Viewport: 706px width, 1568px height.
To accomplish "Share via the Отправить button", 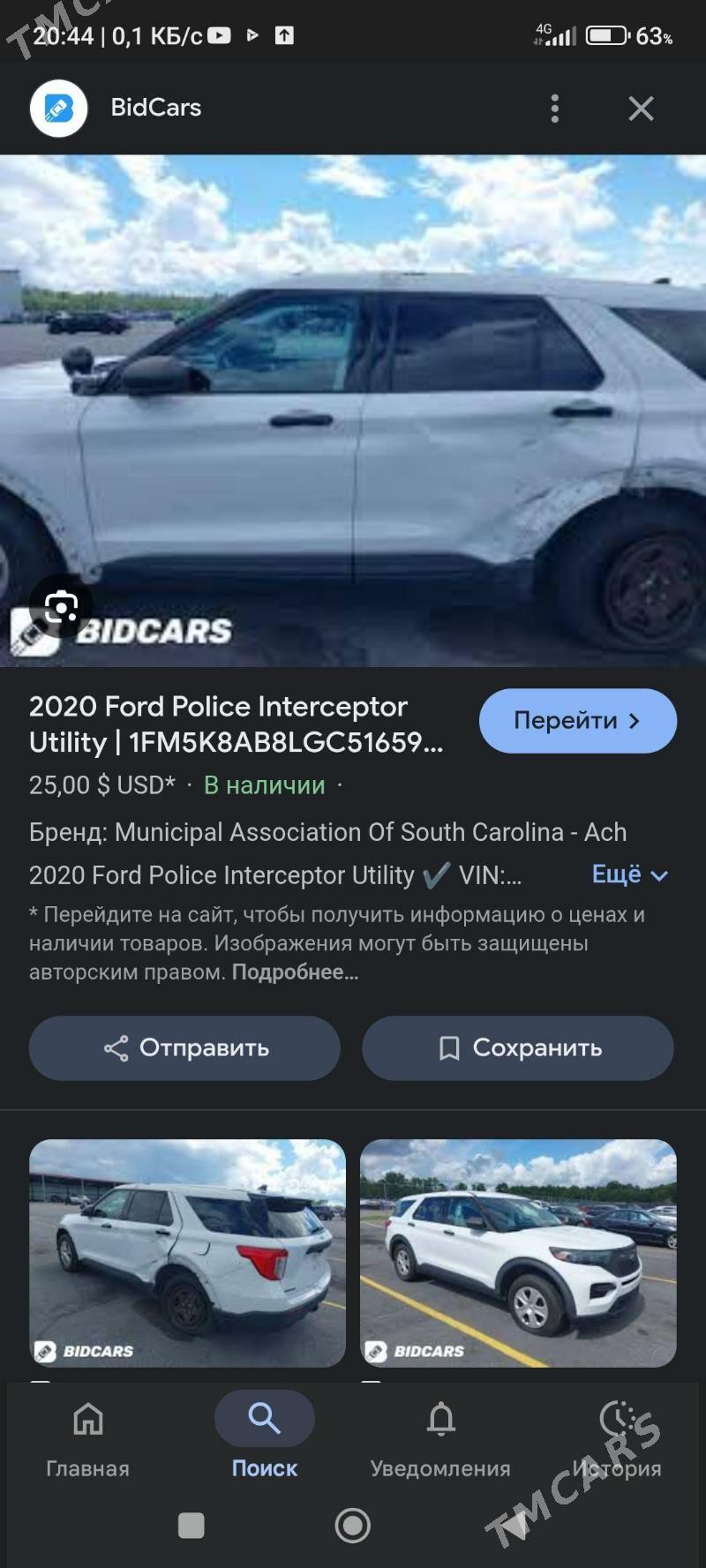I will 184,1047.
